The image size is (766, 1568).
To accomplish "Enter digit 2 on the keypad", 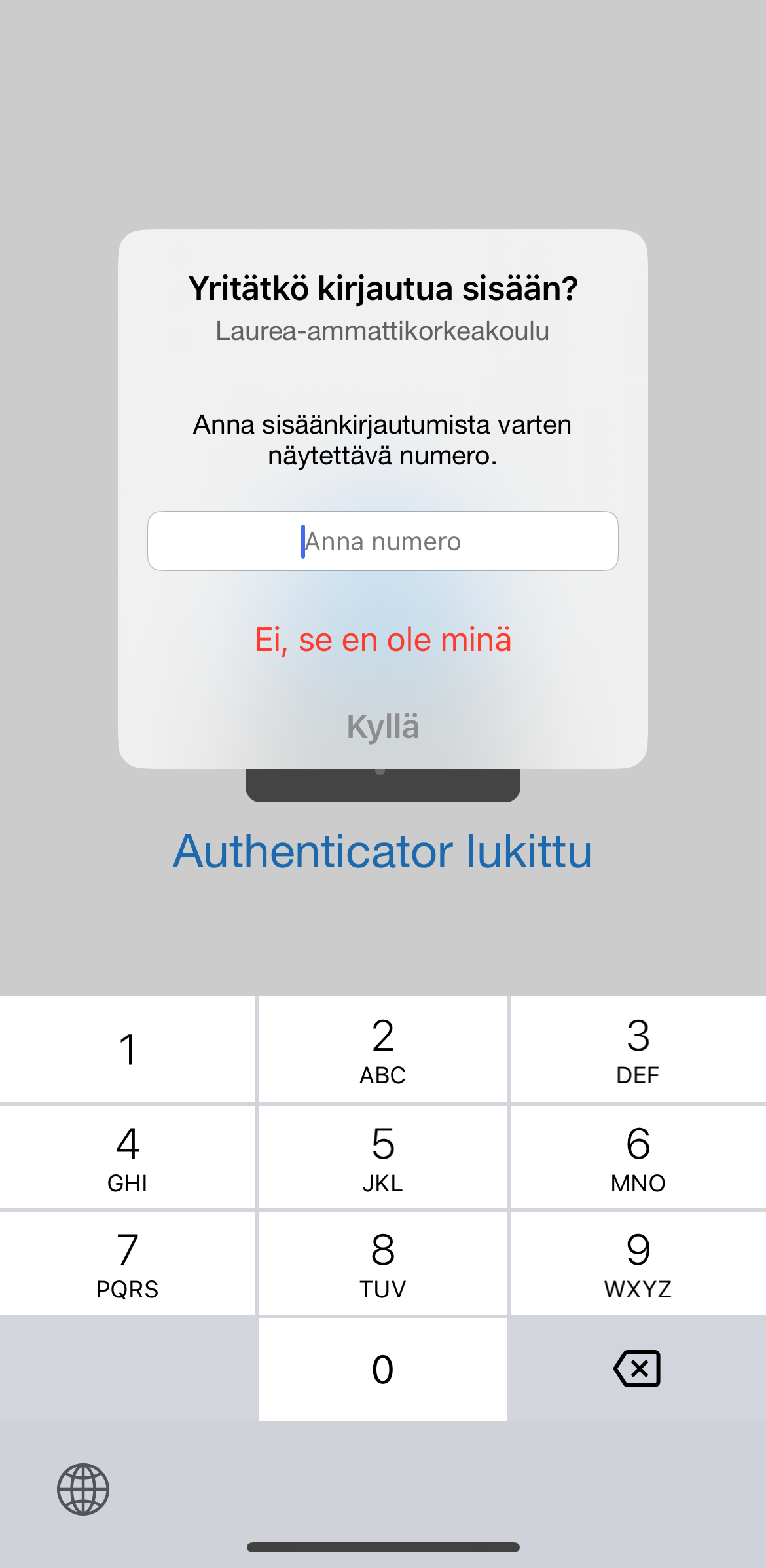I will [x=383, y=1049].
